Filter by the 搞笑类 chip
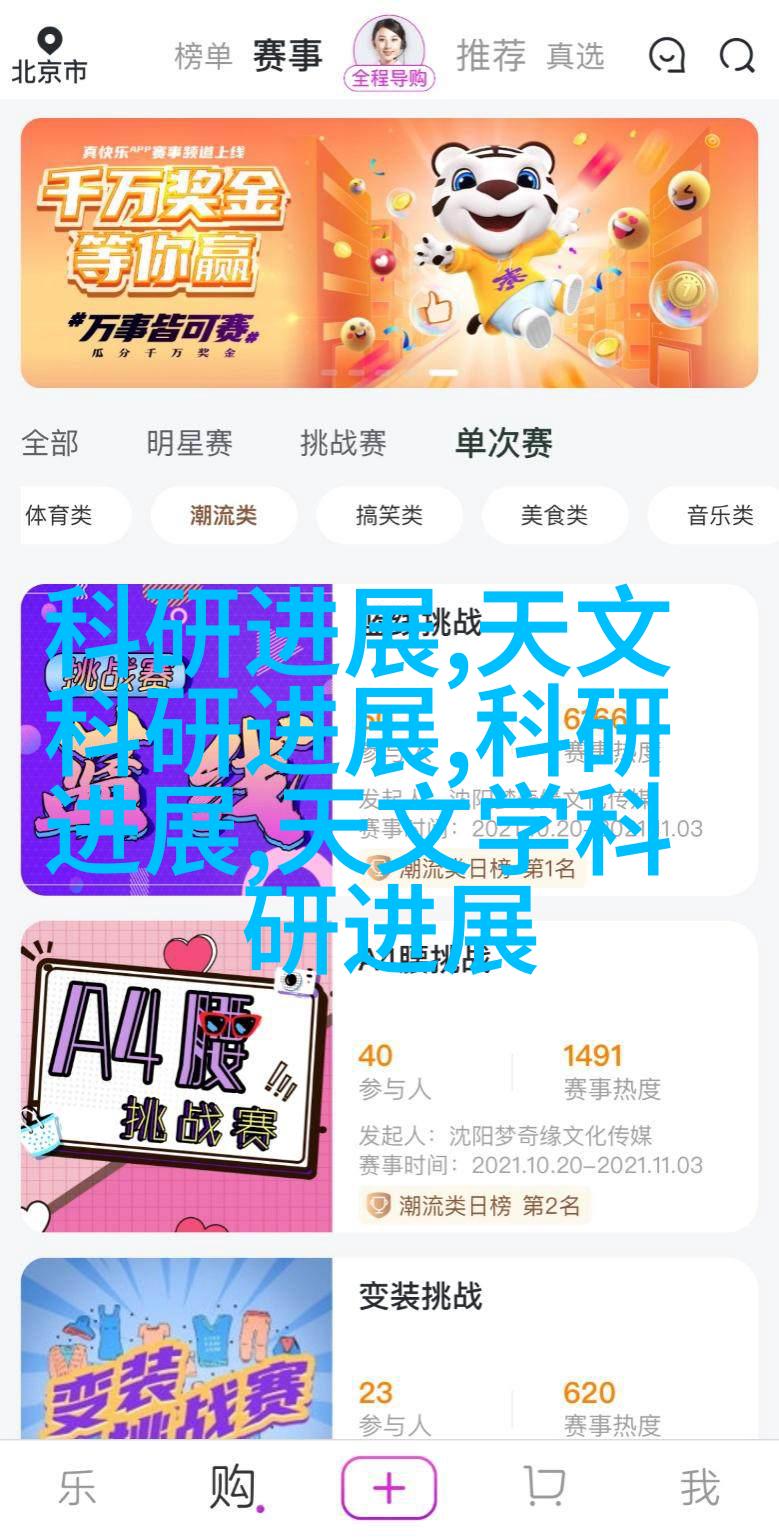 [x=389, y=516]
